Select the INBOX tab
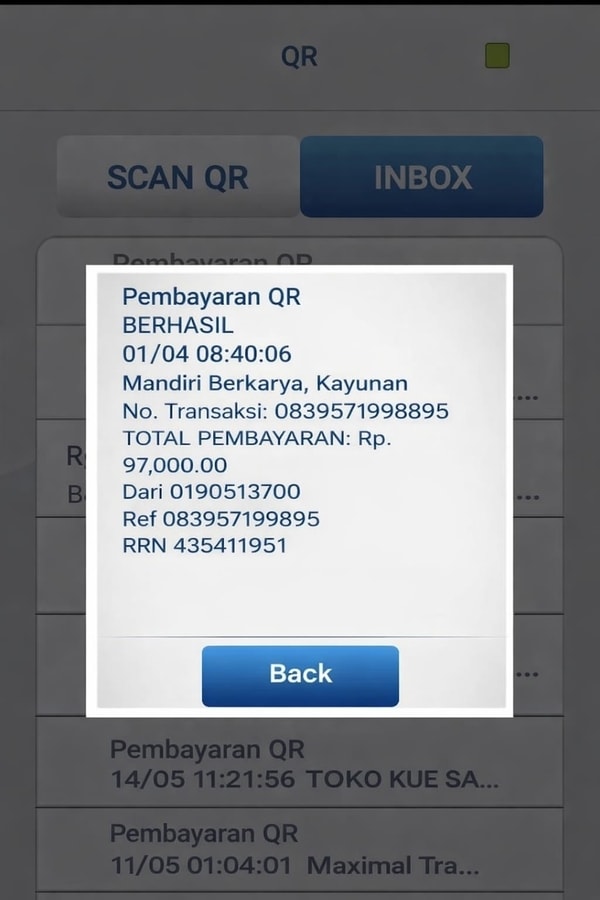This screenshot has height=900, width=600. (x=422, y=177)
